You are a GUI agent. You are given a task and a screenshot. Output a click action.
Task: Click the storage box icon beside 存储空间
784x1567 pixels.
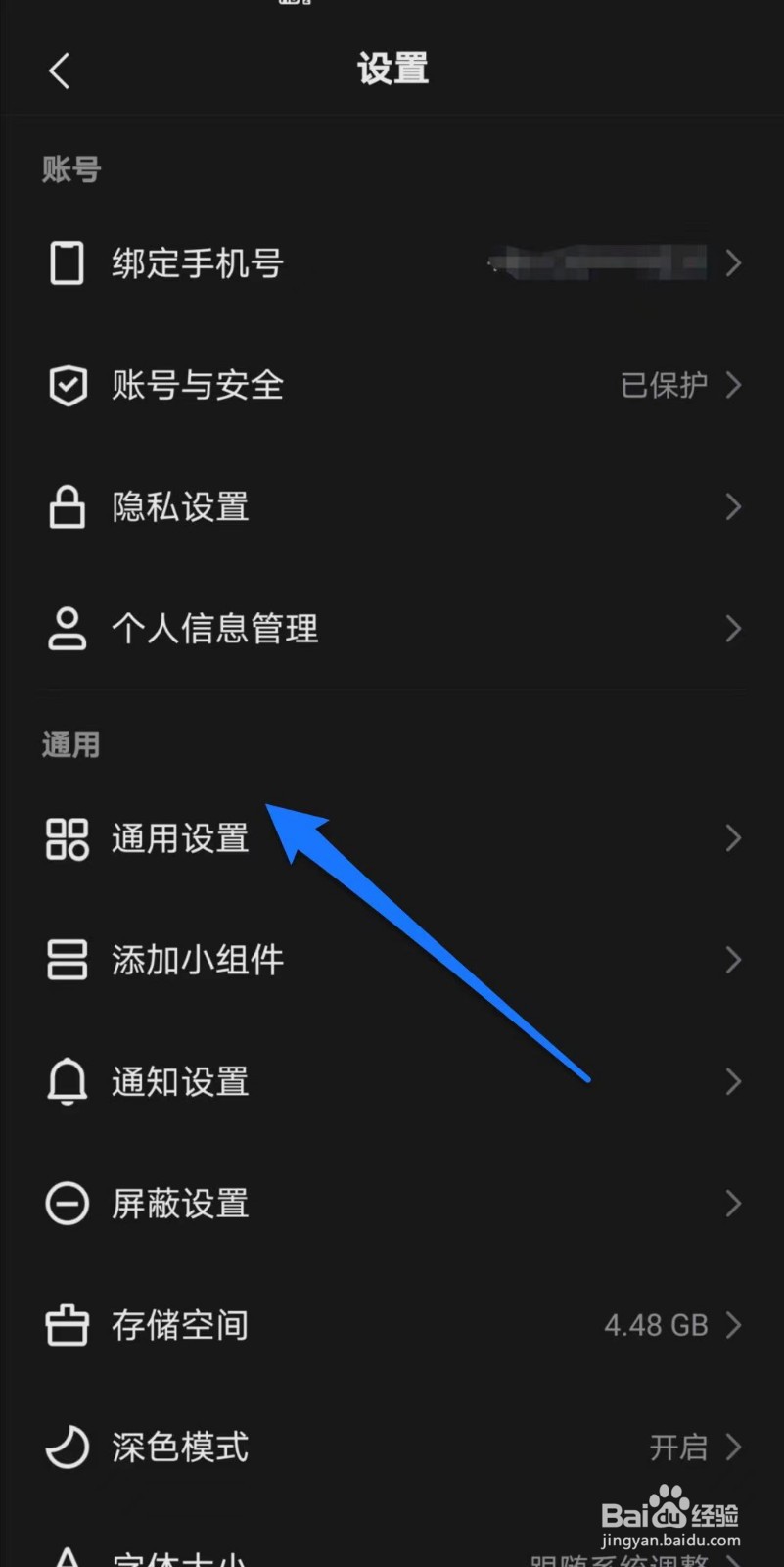67,1325
